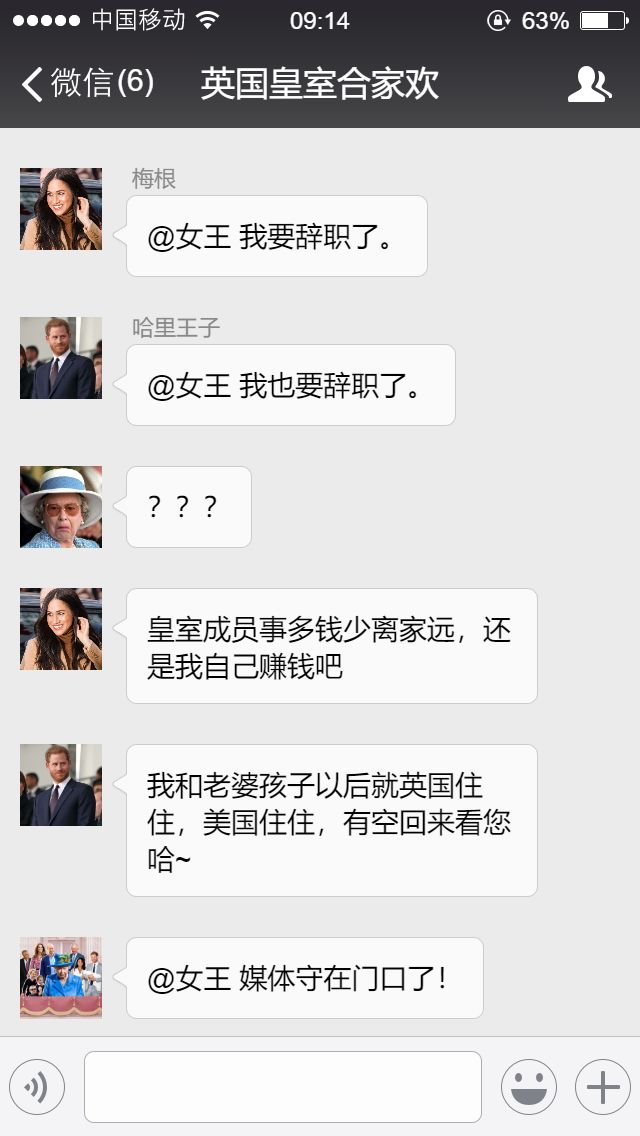Image resolution: width=640 pixels, height=1136 pixels.
Task: Open the plus attachment menu
Action: point(602,1086)
